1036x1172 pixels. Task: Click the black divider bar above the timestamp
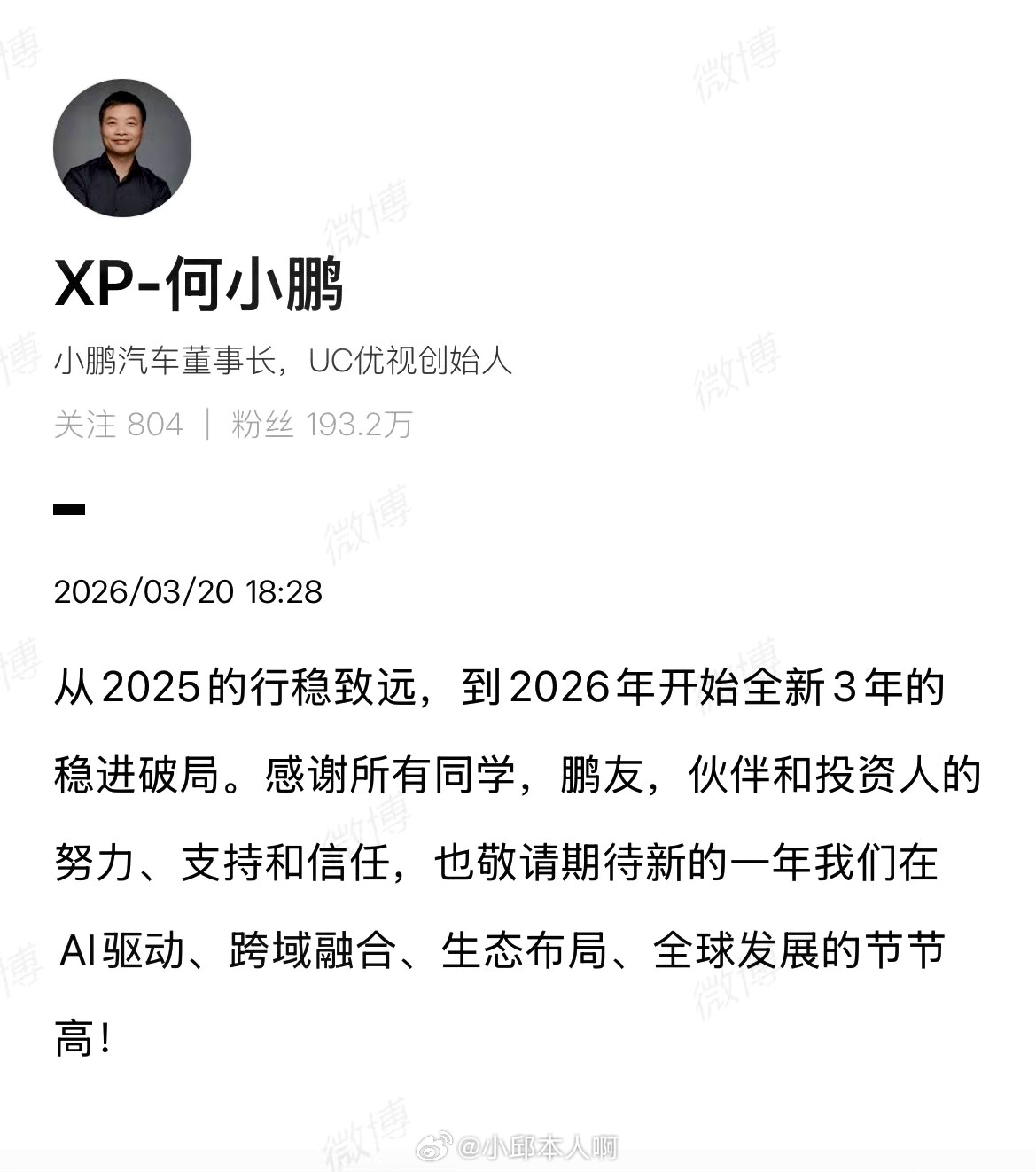point(71,511)
